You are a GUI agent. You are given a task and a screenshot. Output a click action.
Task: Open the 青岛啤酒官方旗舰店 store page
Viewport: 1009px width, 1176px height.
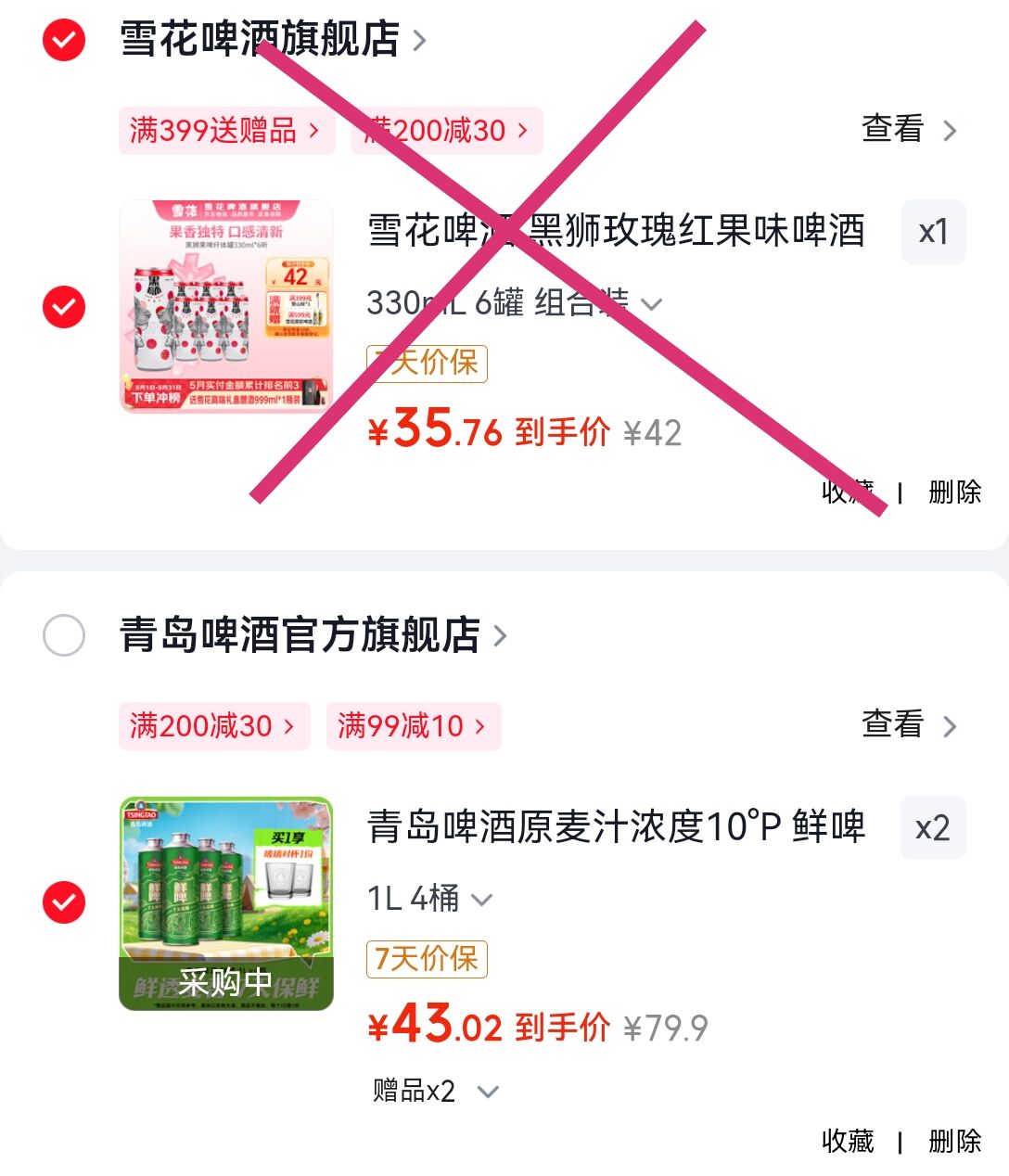[313, 635]
